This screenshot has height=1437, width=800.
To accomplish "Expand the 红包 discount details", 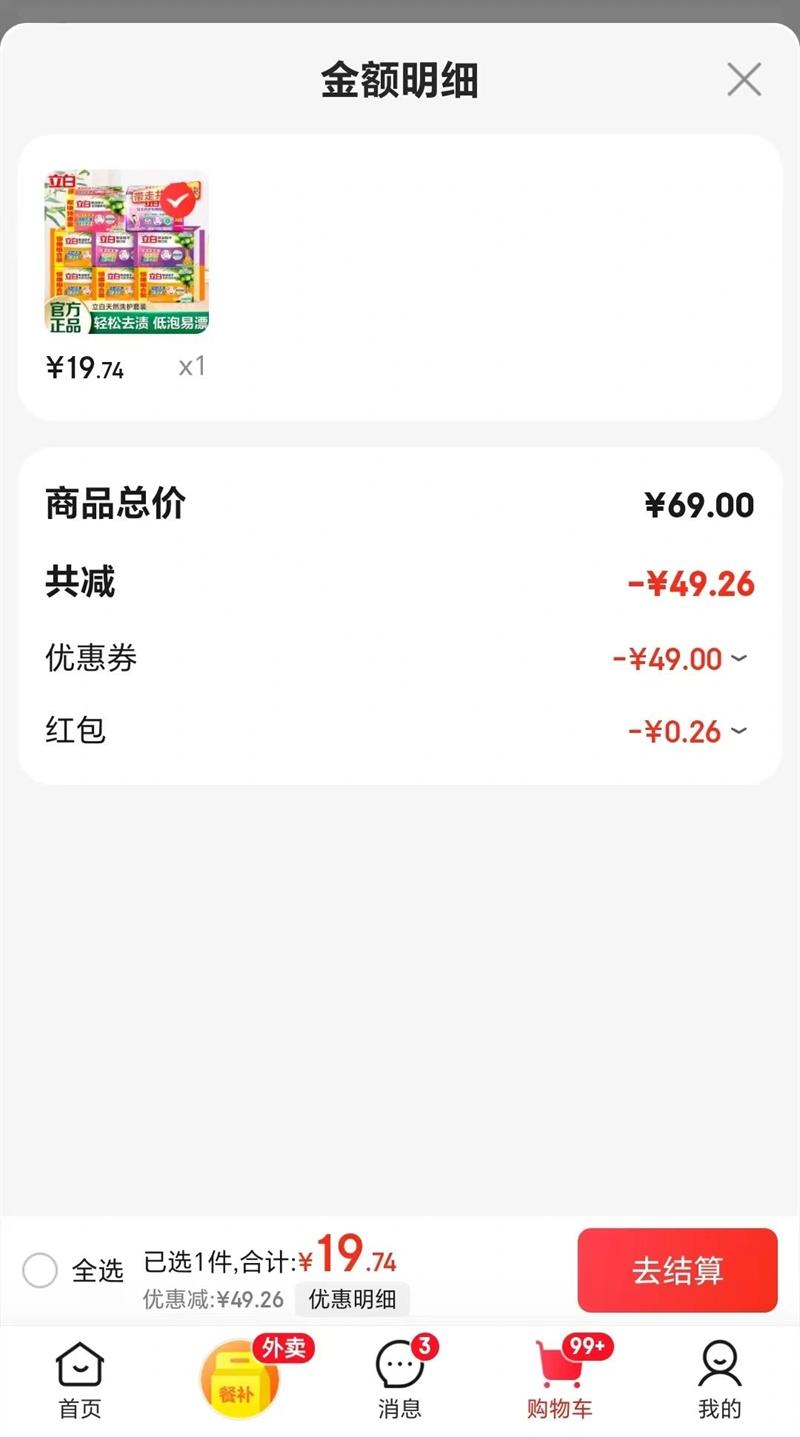I will coord(738,731).
